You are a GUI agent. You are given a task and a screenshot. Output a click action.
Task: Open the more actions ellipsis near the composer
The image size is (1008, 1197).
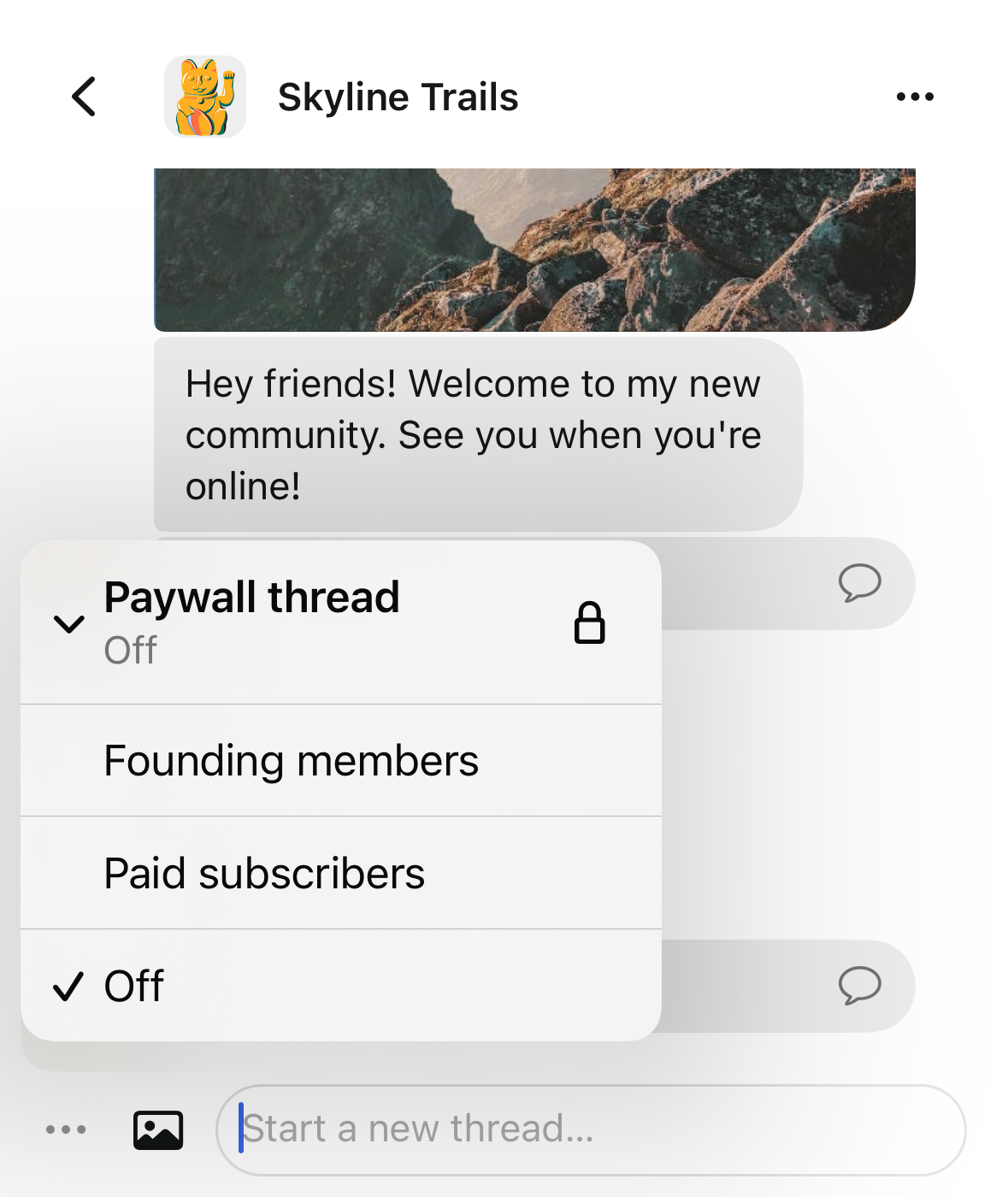tap(66, 1129)
